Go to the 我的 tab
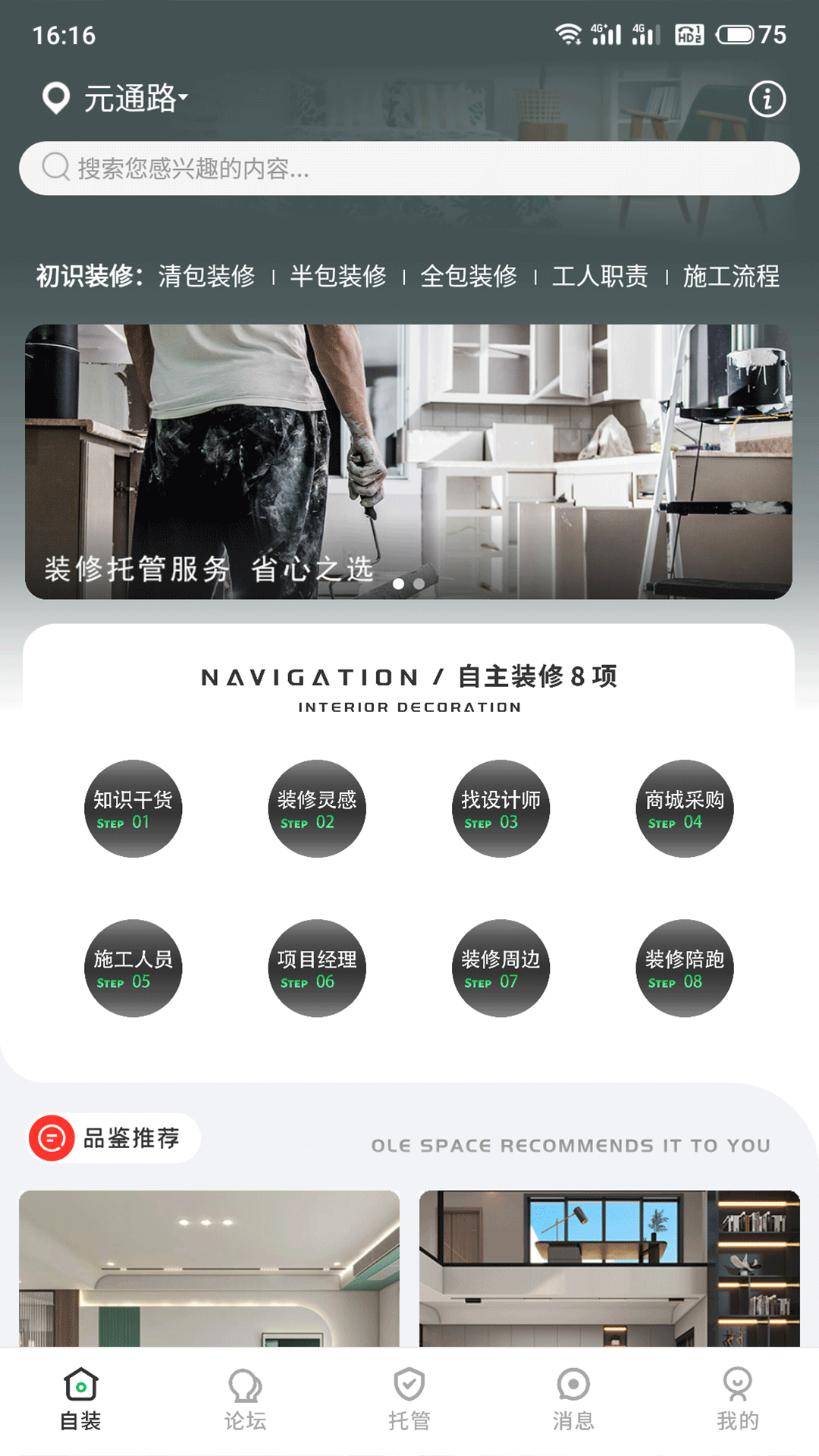819x1456 pixels. click(737, 1400)
